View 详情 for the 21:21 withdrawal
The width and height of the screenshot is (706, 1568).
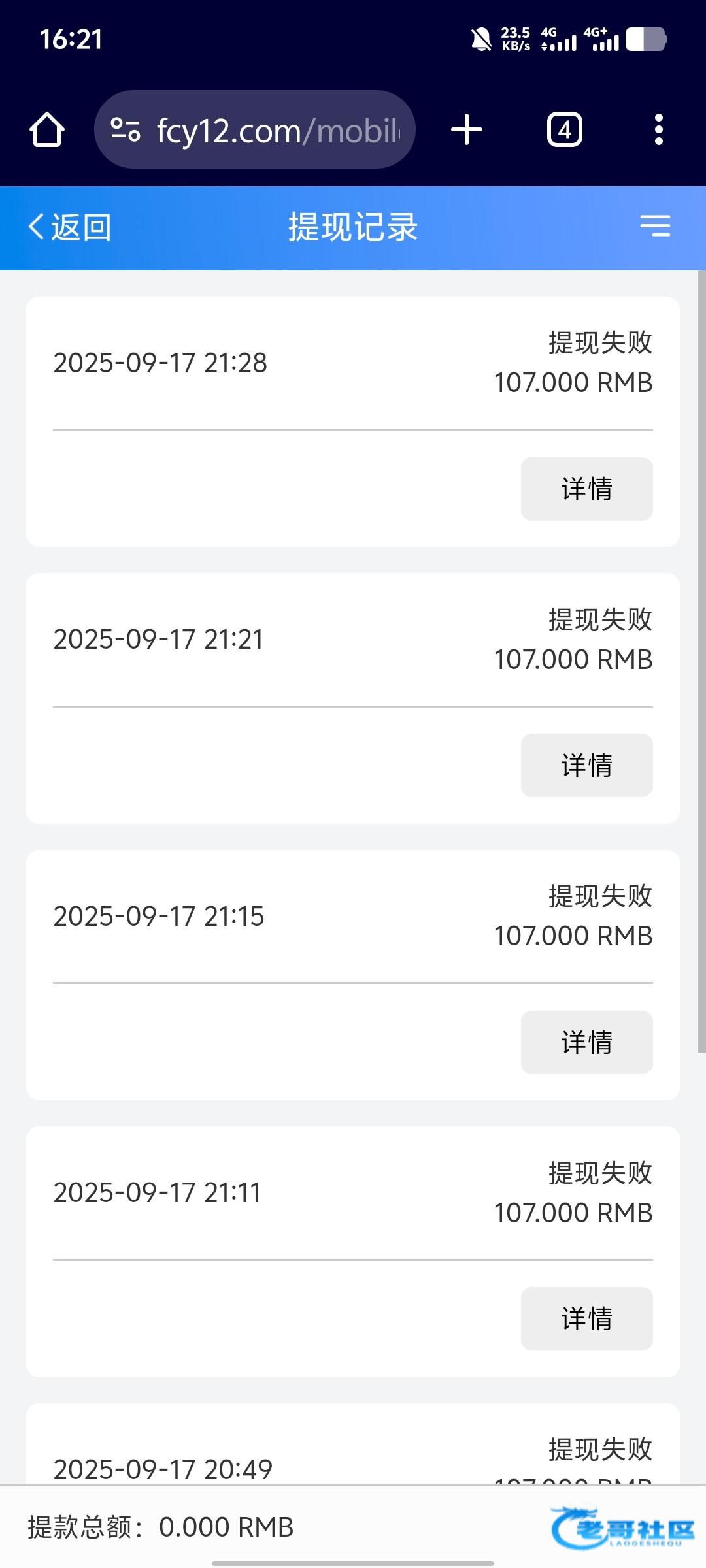(586, 765)
